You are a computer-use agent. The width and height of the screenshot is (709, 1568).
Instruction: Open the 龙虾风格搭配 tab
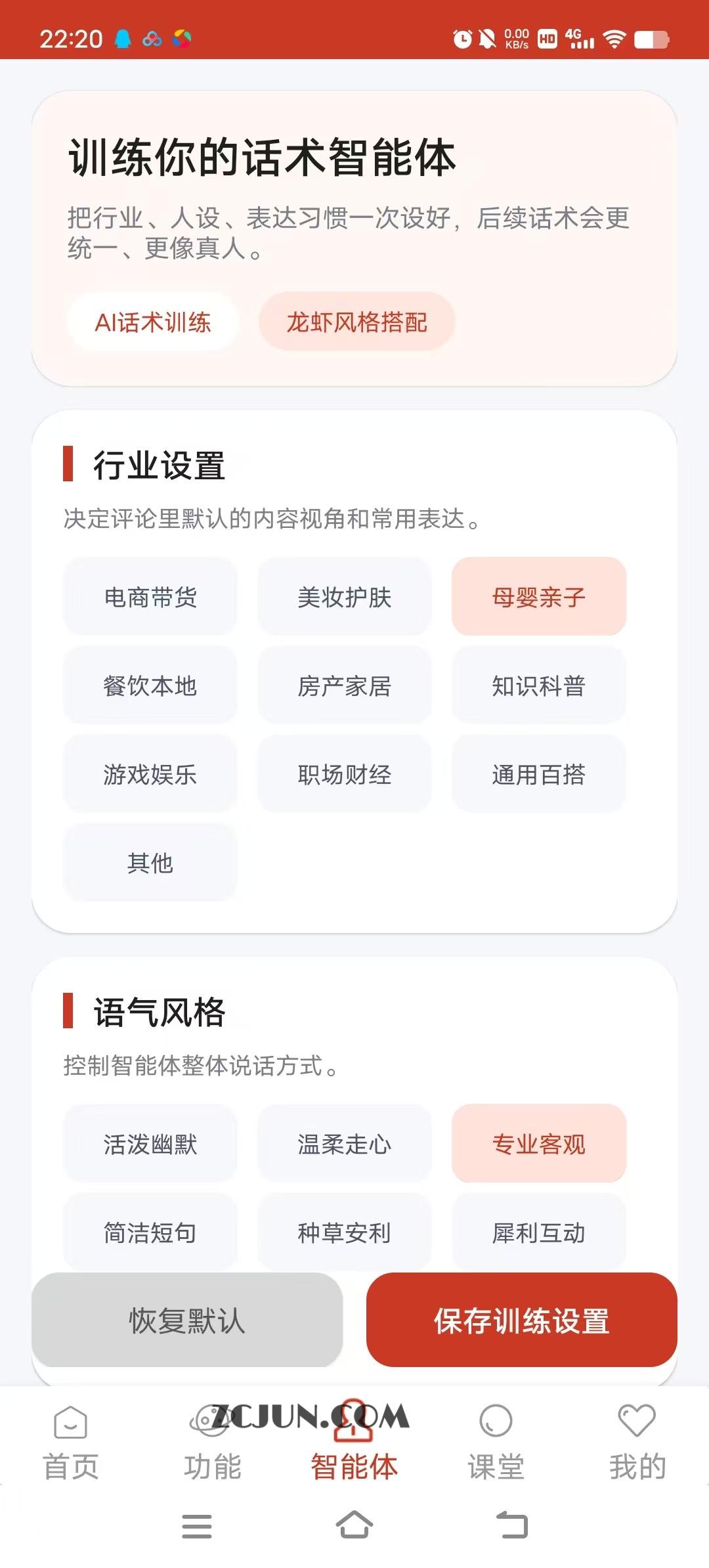pos(356,322)
